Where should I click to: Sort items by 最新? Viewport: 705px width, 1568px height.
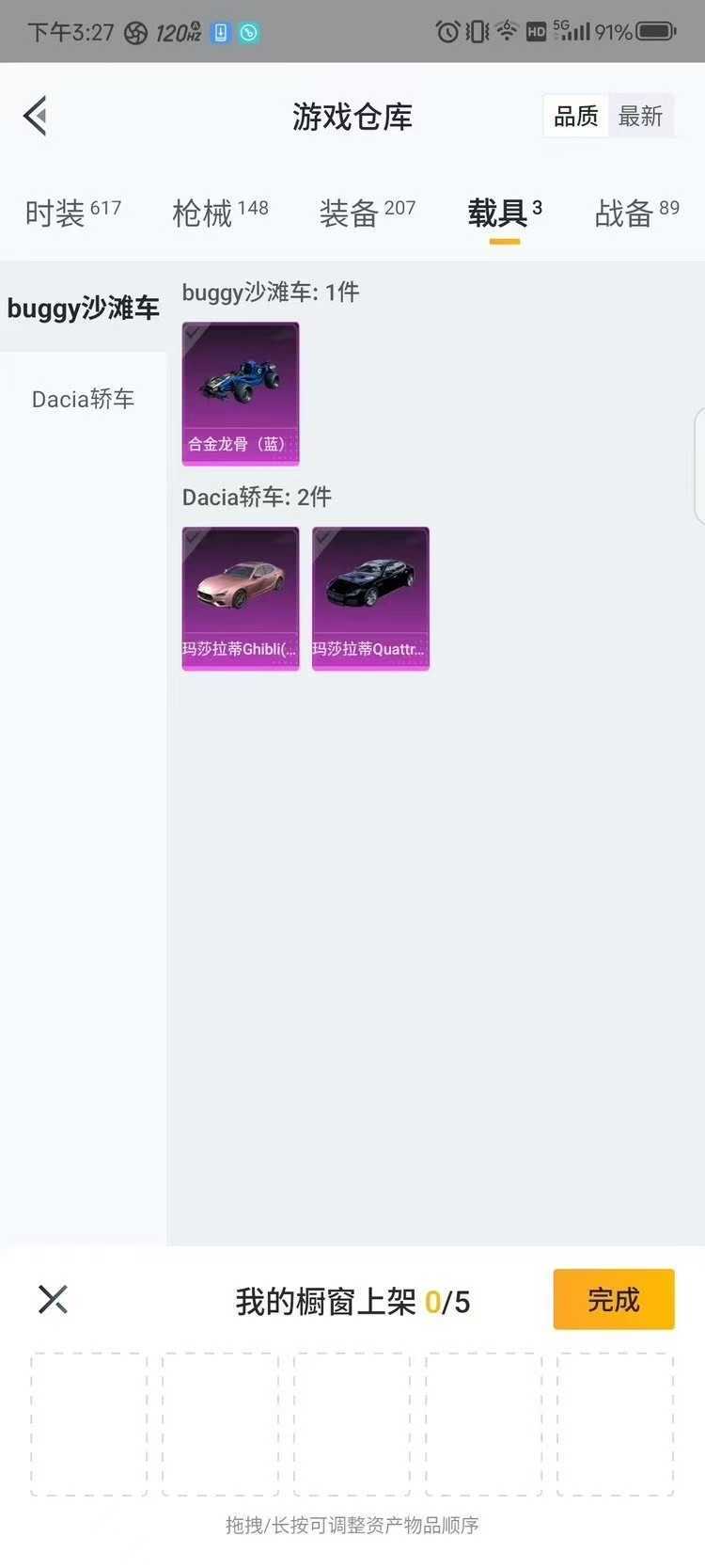click(x=641, y=117)
